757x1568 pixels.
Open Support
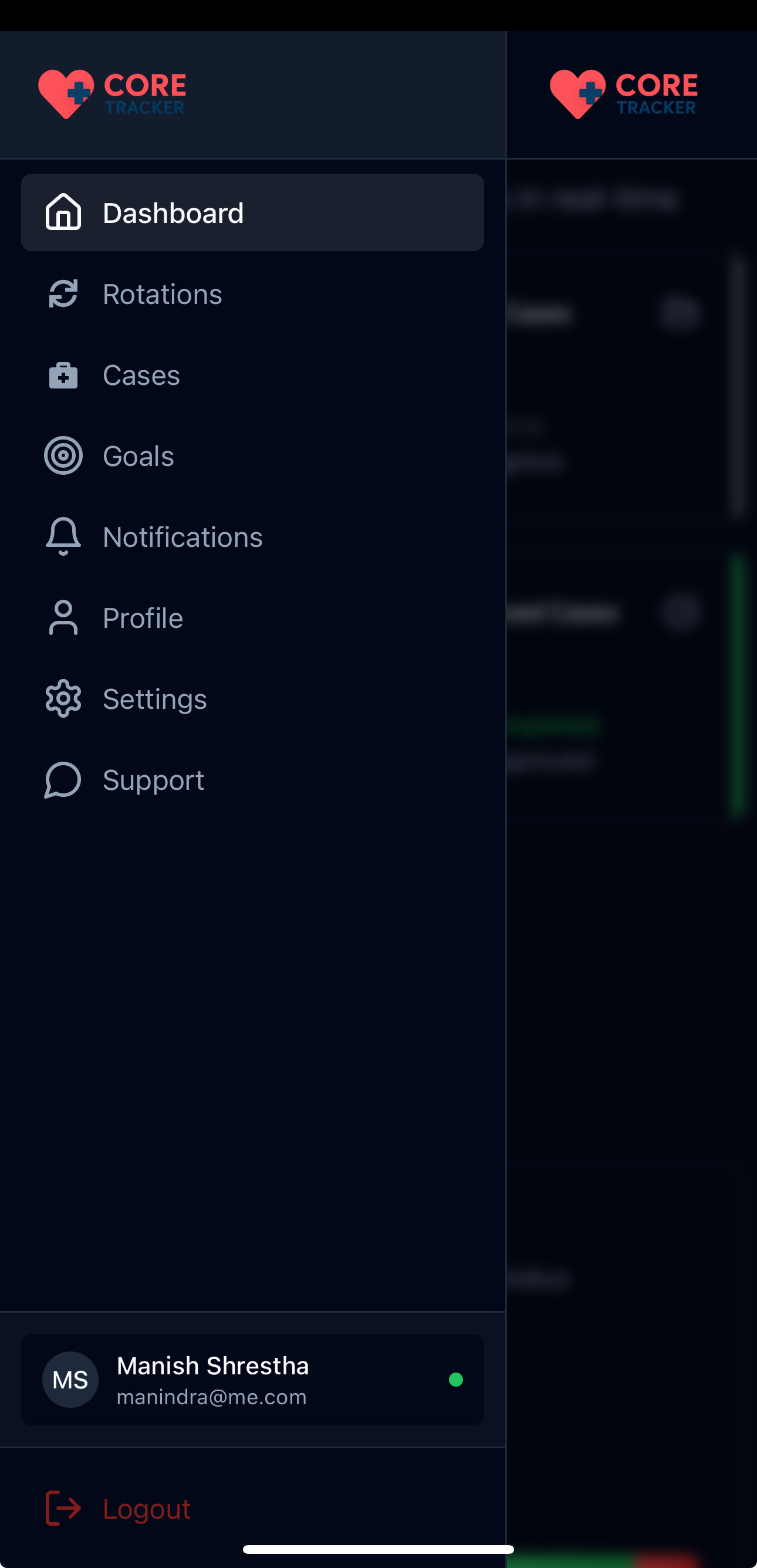click(x=252, y=780)
